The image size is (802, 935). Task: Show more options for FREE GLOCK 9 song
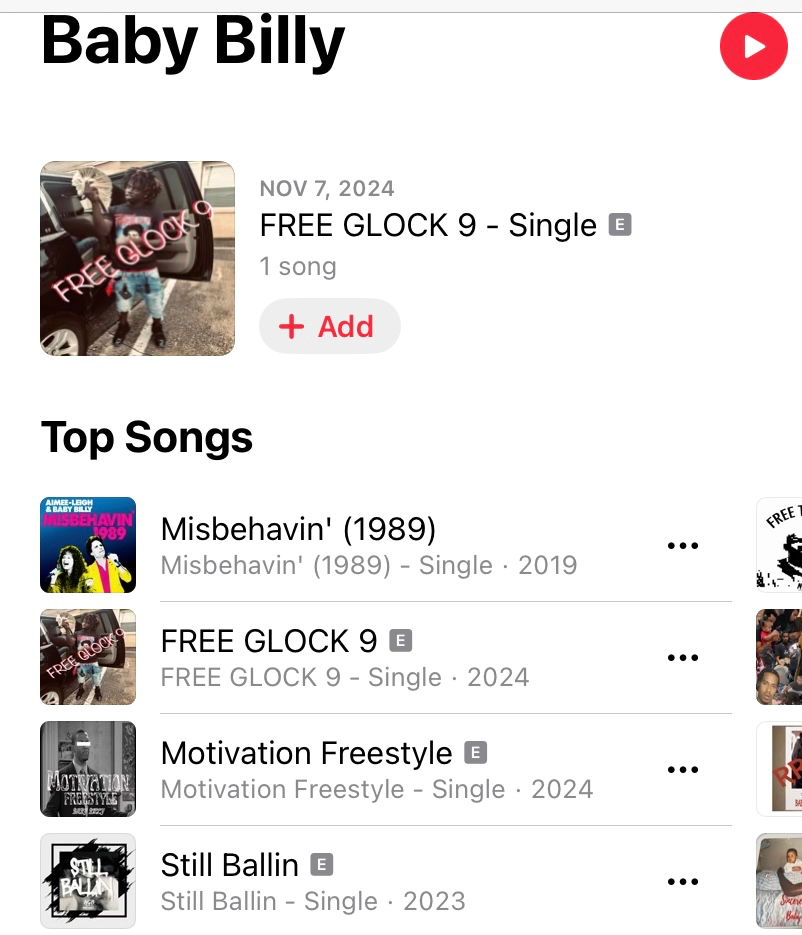[x=682, y=658]
